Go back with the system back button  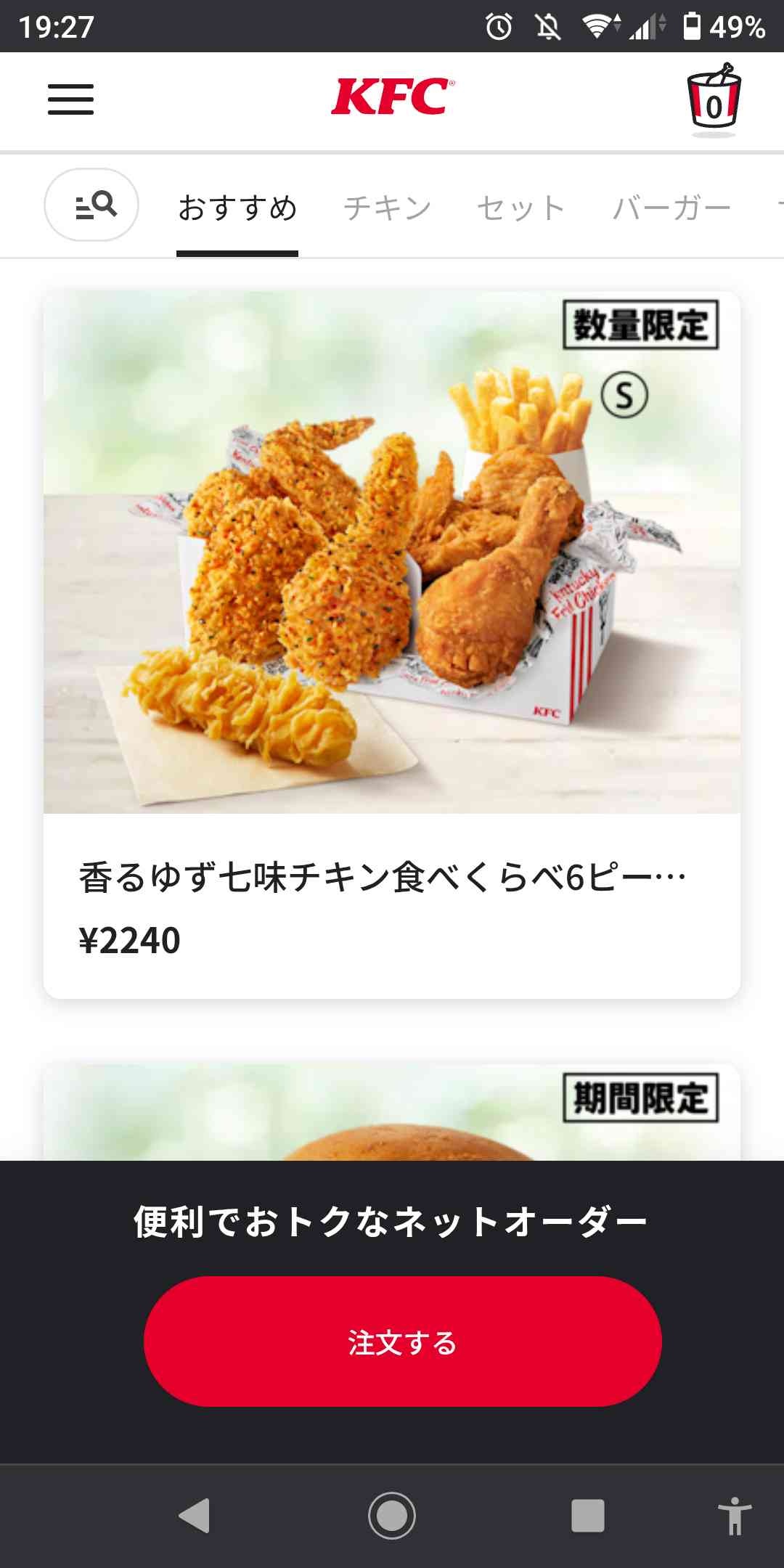(x=195, y=1516)
